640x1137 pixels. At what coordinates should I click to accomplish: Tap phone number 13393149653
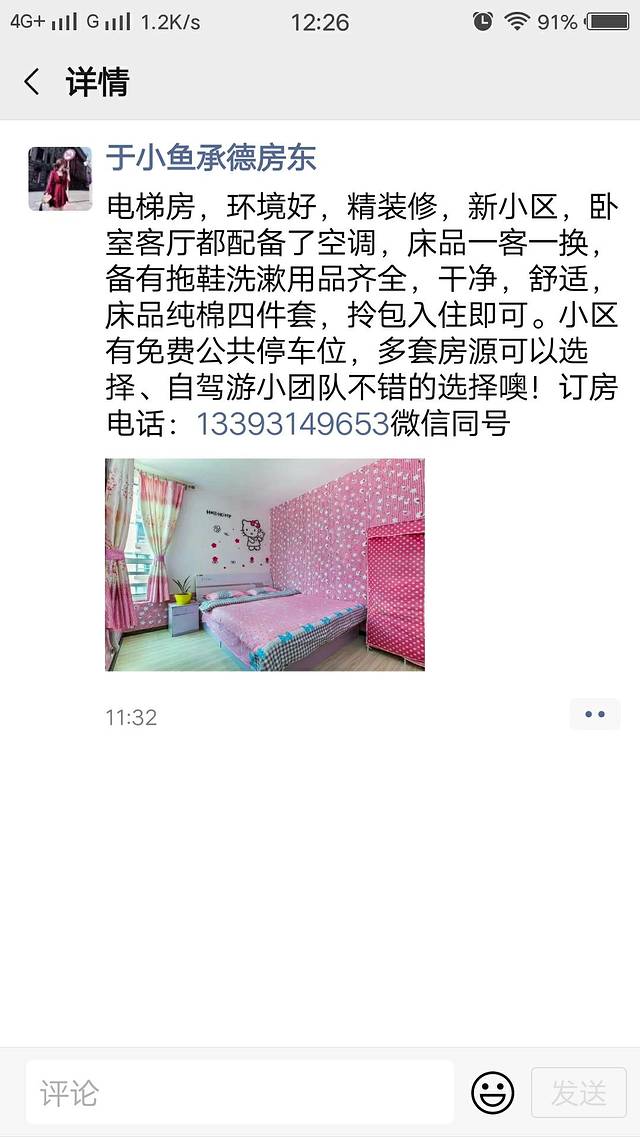(292, 424)
